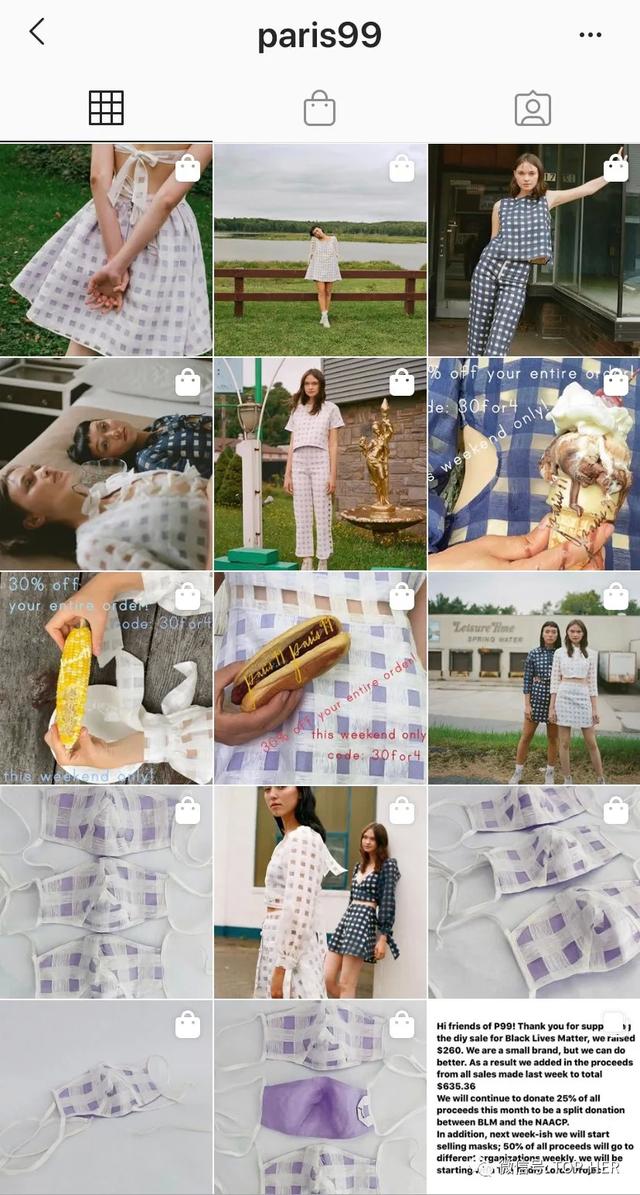640x1195 pixels.
Task: Open the three-dot overflow menu
Action: (x=590, y=34)
